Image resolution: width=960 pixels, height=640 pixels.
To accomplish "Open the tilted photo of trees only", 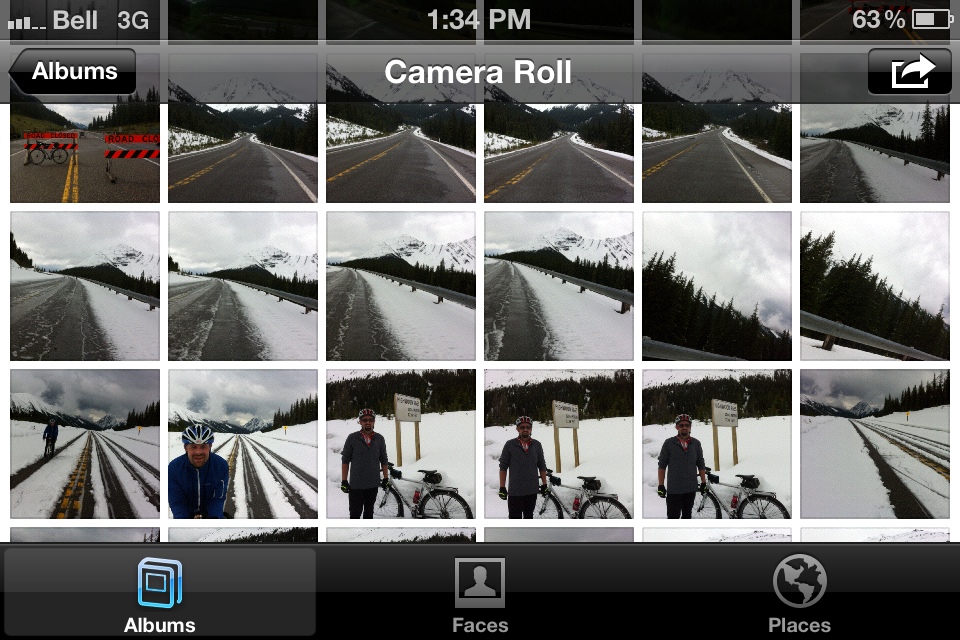I will coord(717,286).
